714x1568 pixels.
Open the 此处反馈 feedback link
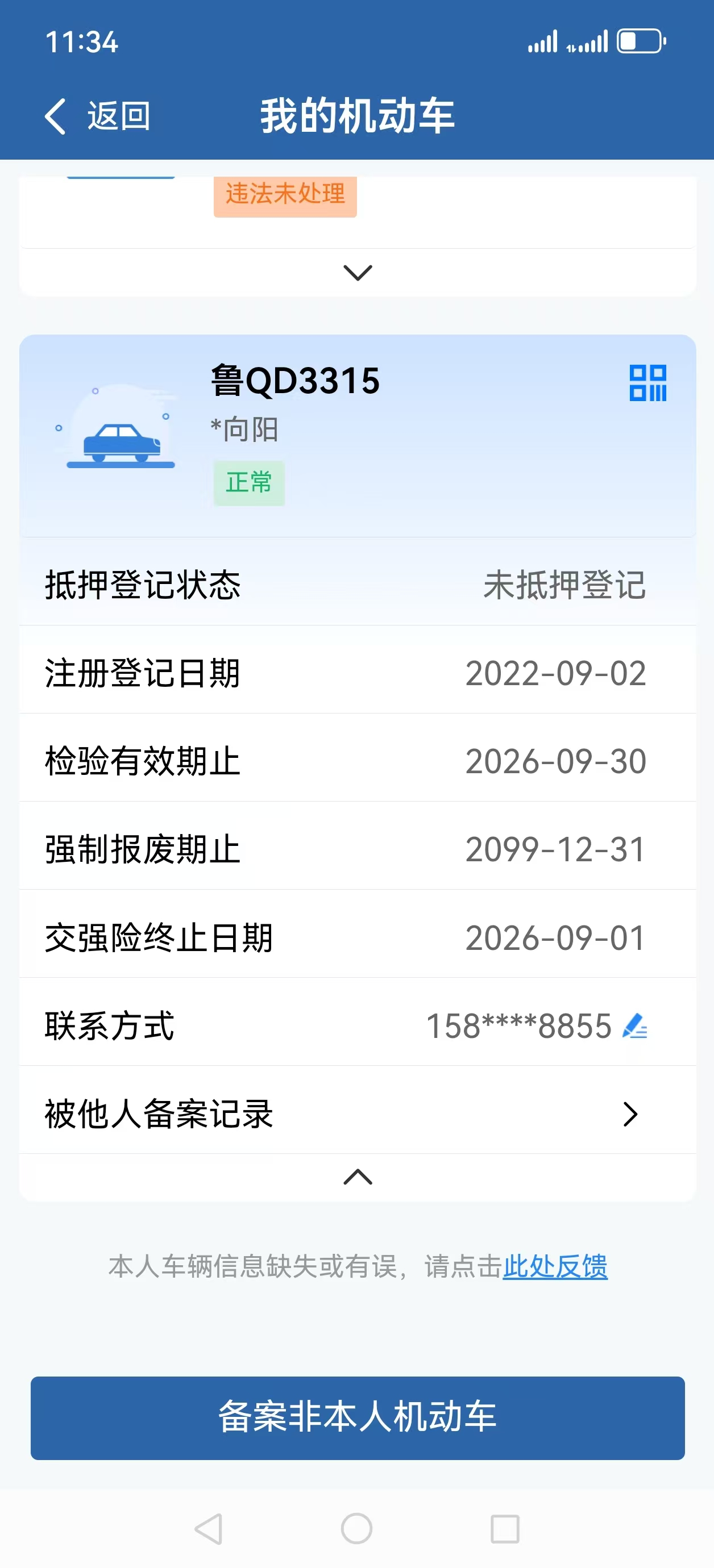pos(554,1267)
